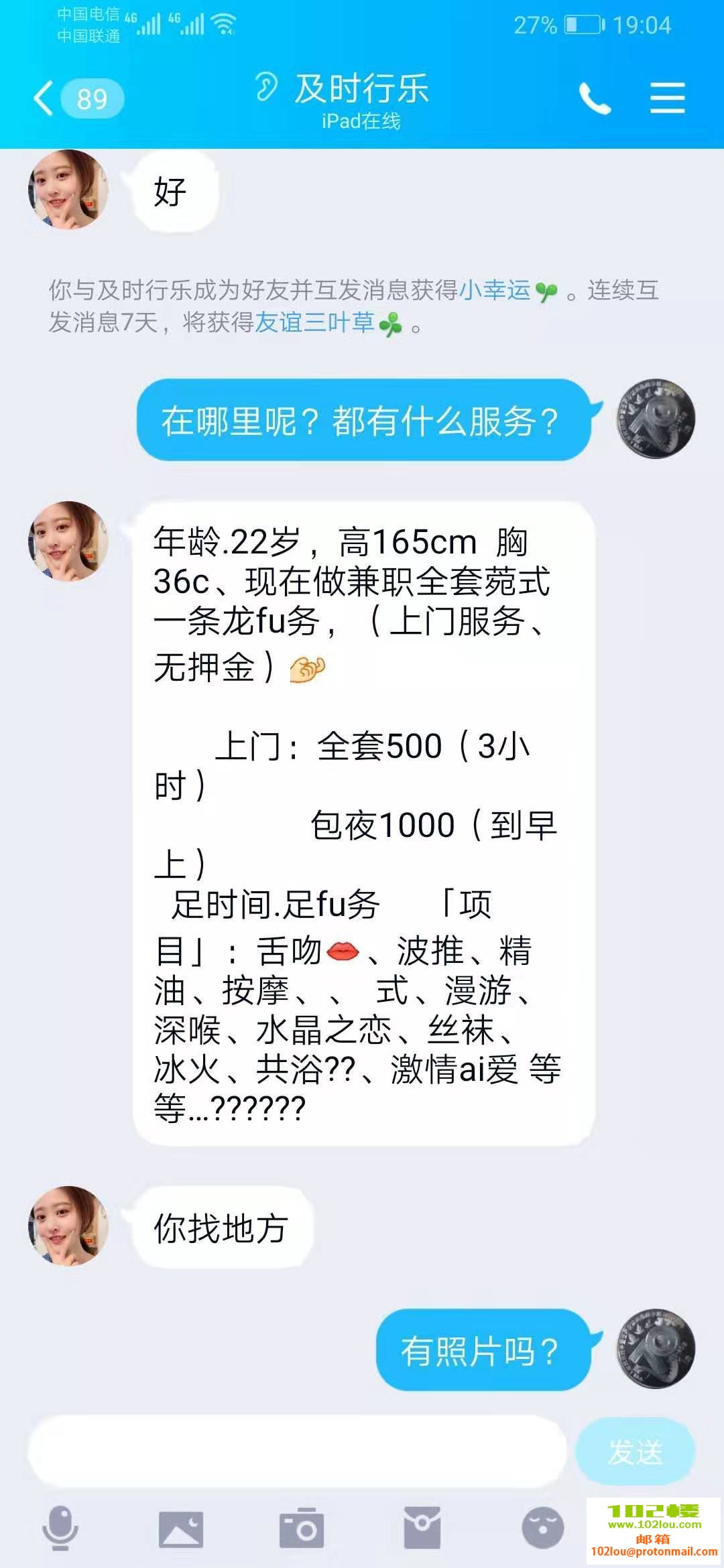
Task: Focus the message input field
Action: (297, 1451)
